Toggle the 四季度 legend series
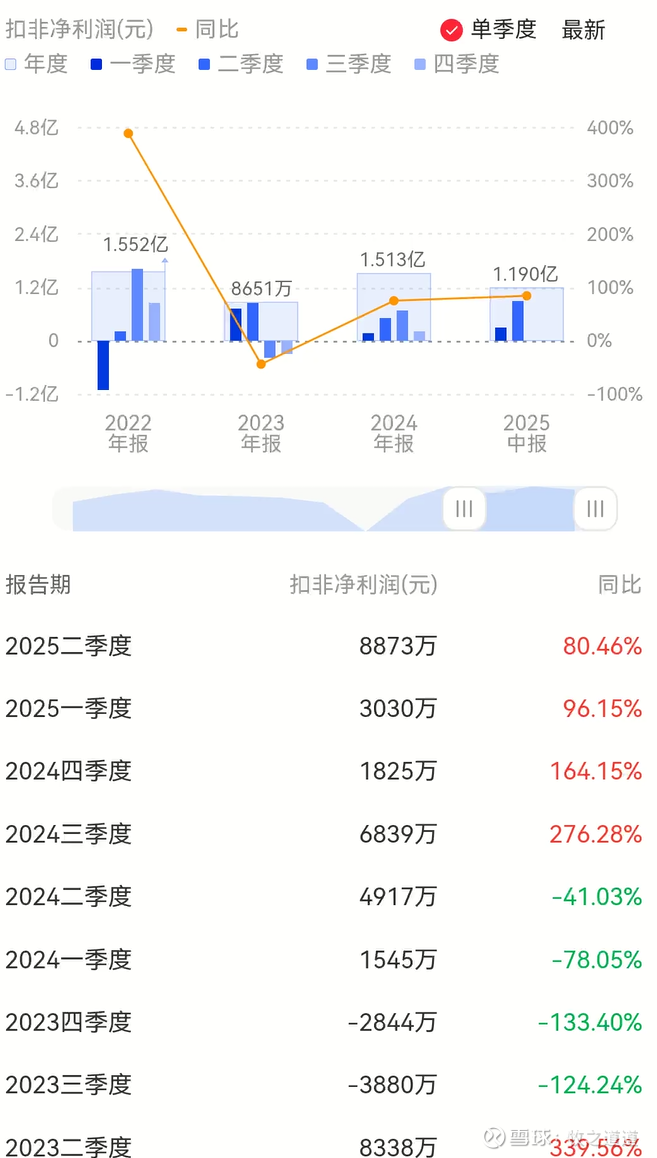This screenshot has height=1158, width=657. pos(457,64)
